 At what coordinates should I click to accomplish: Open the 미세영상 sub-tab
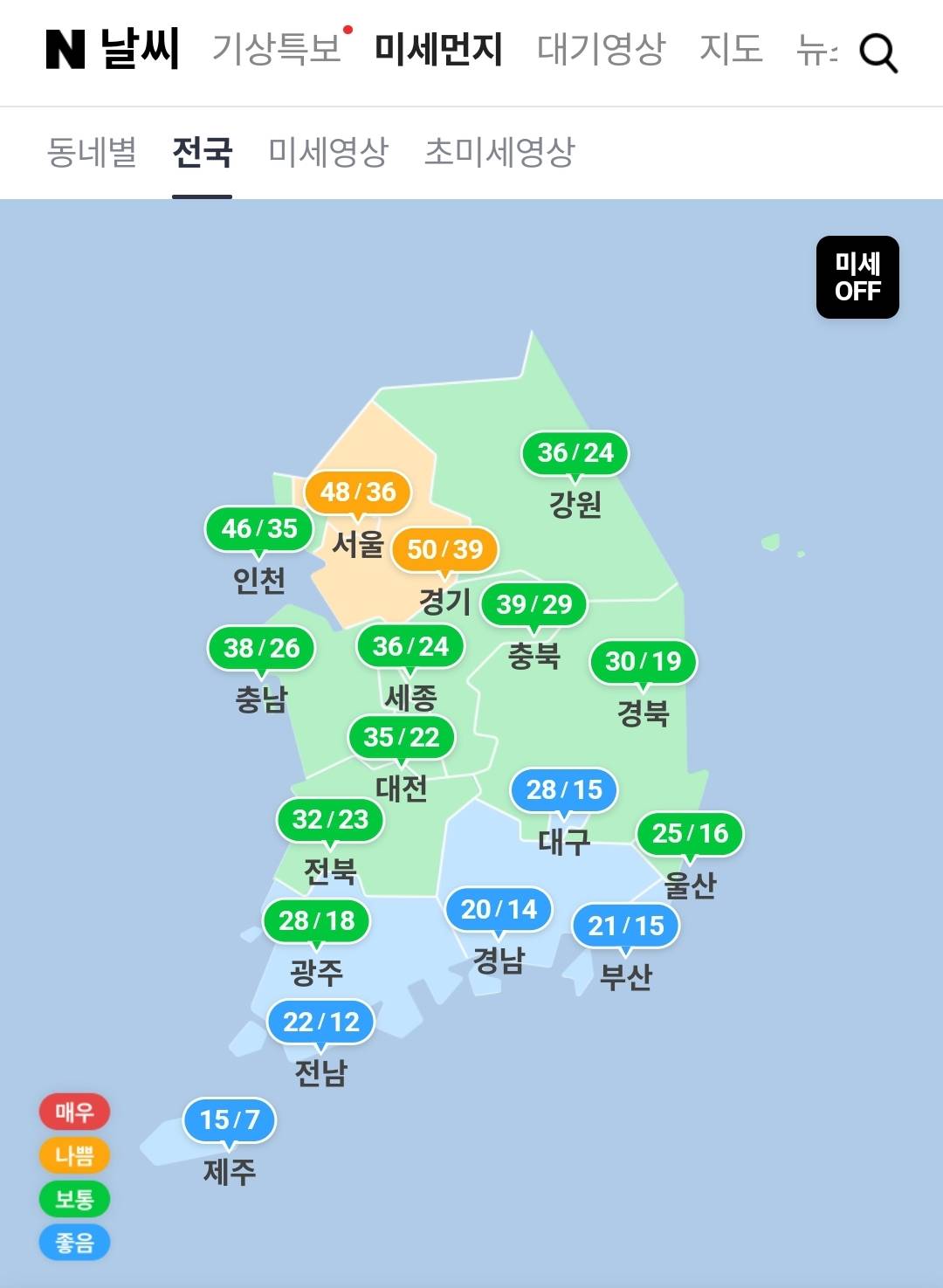[327, 153]
